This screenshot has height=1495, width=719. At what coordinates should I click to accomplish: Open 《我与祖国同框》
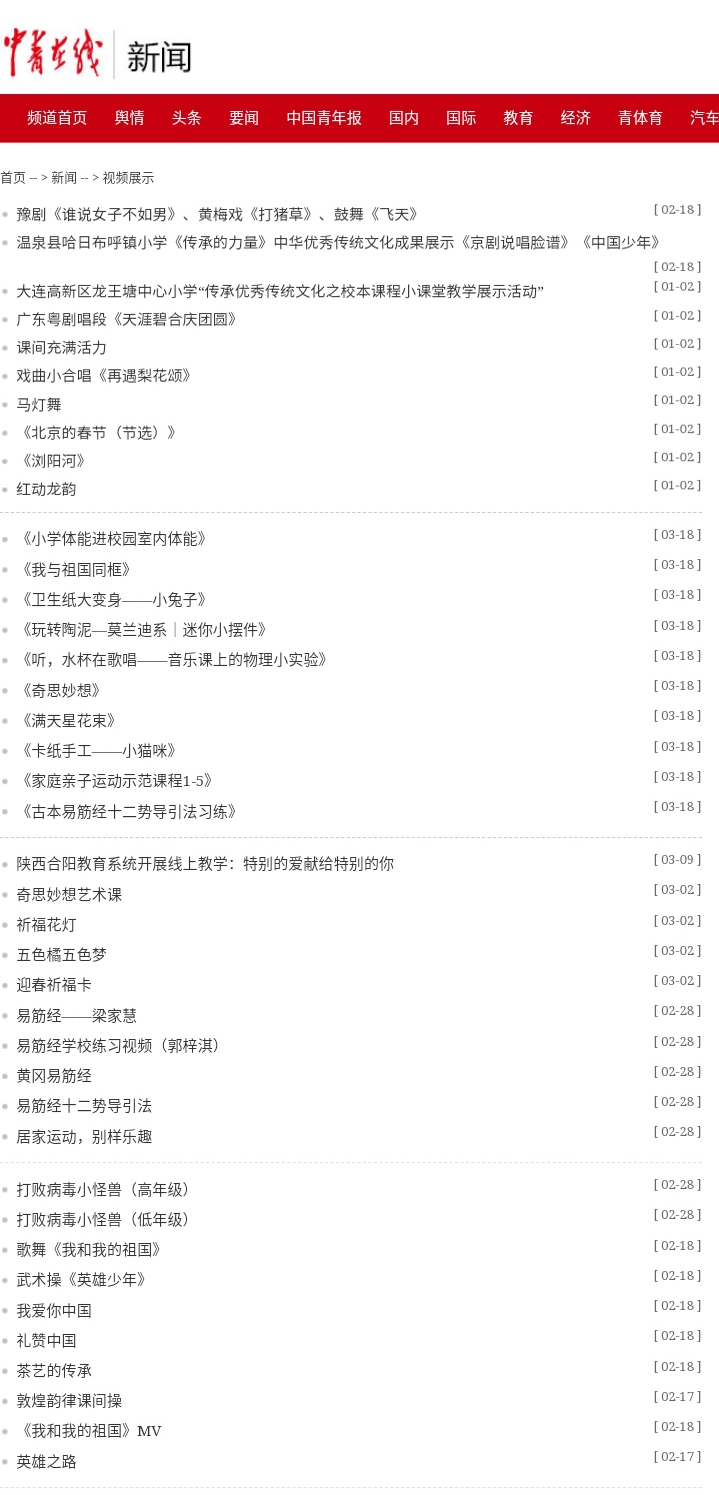74,570
